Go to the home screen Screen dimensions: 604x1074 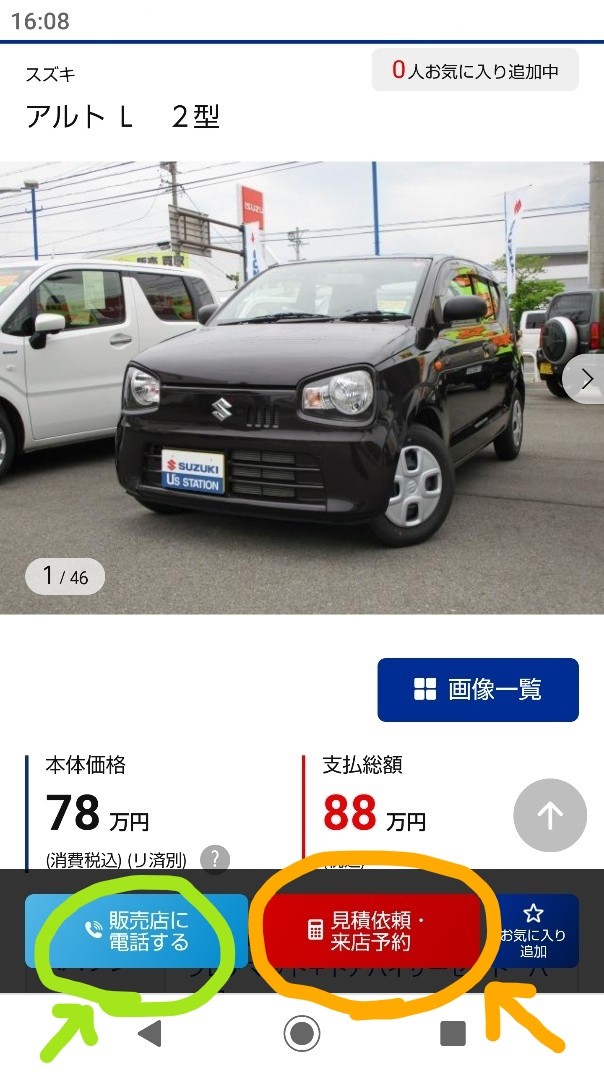(302, 1033)
